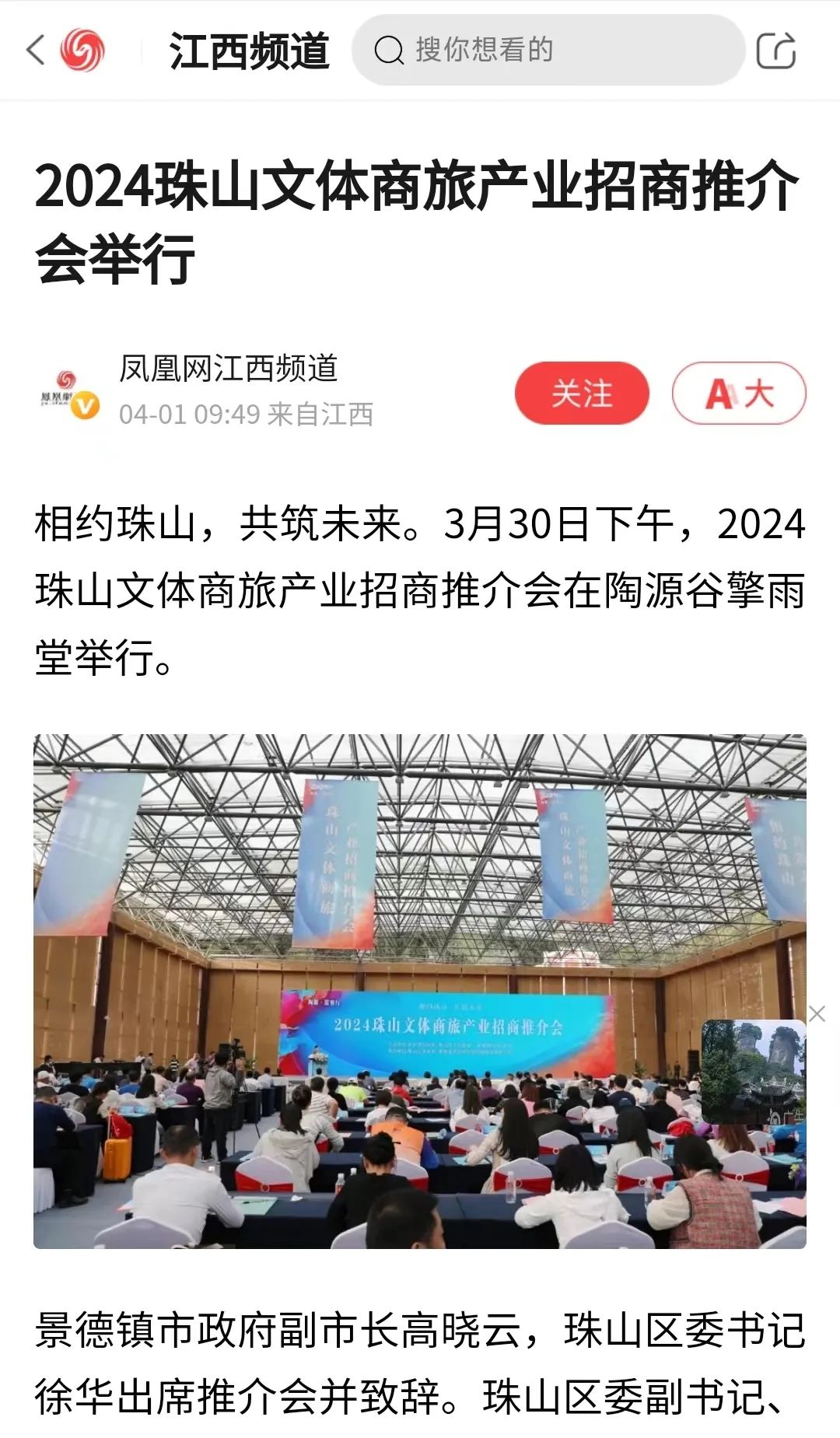Open the 凤凰网江西频道 author avatar

70,395
